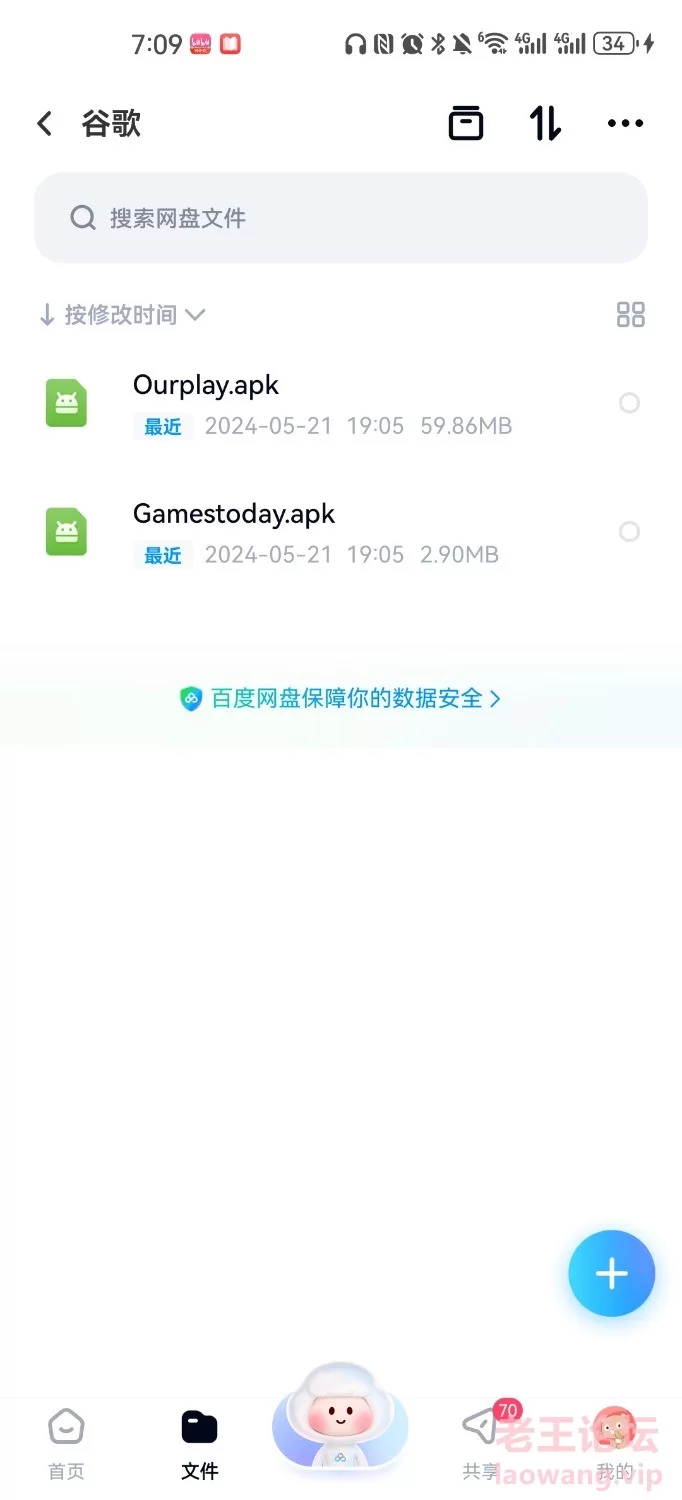Image resolution: width=682 pixels, height=1500 pixels.
Task: Tap the 搜索网盘文件 search field
Action: [341, 218]
